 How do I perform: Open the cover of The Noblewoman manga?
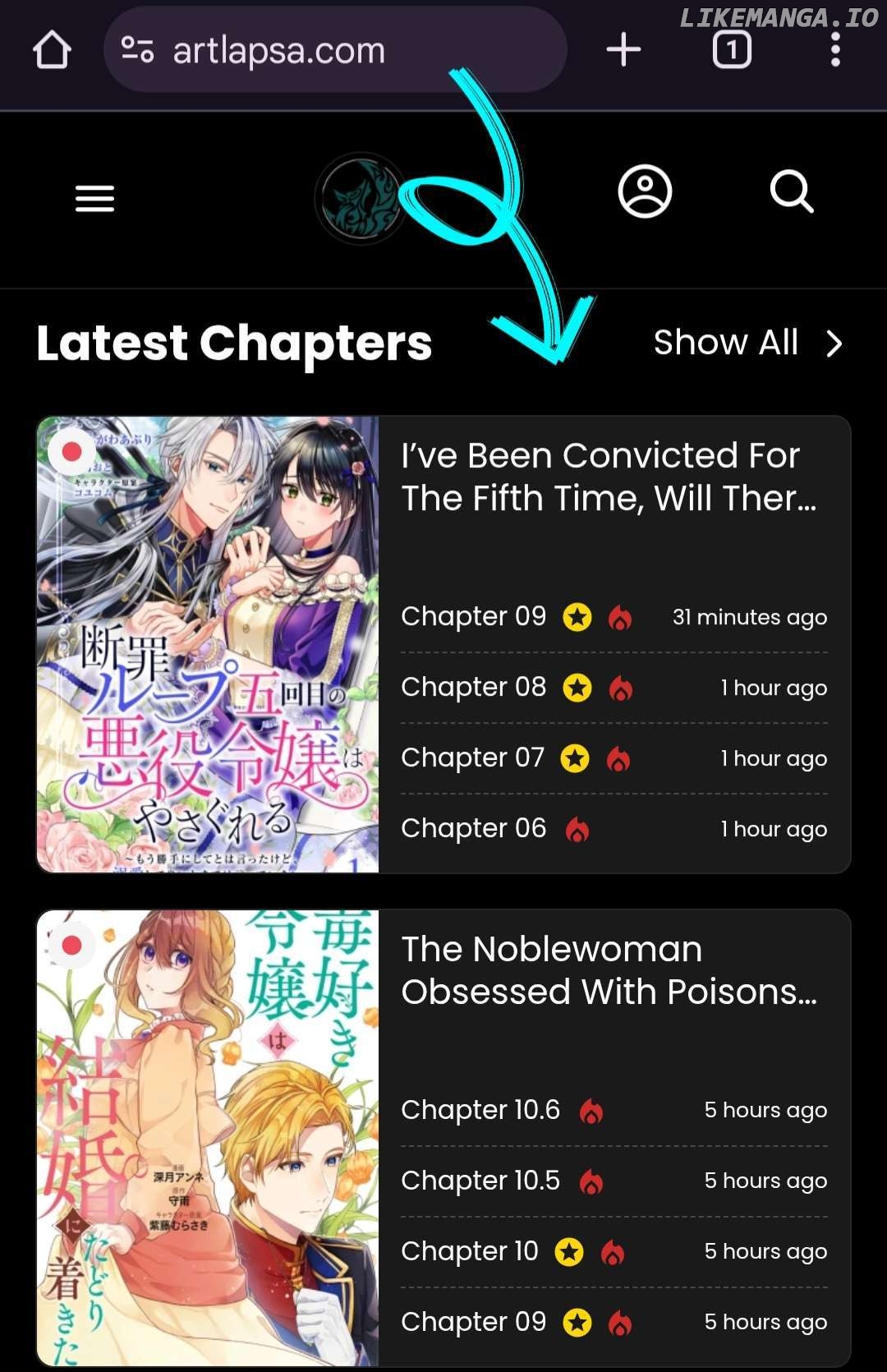tap(208, 1138)
